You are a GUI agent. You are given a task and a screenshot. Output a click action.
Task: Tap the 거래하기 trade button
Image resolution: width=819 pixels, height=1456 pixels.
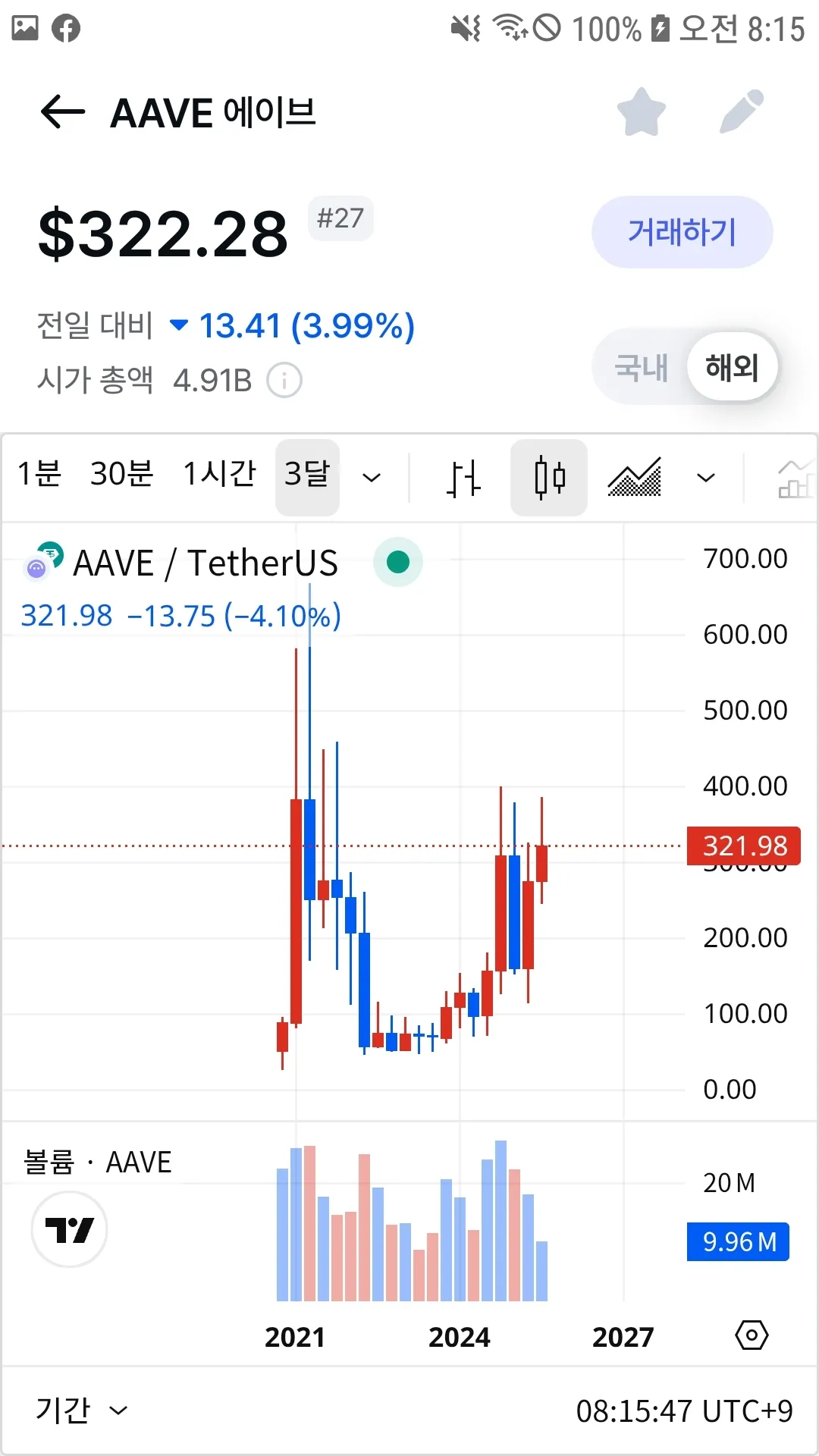point(682,232)
